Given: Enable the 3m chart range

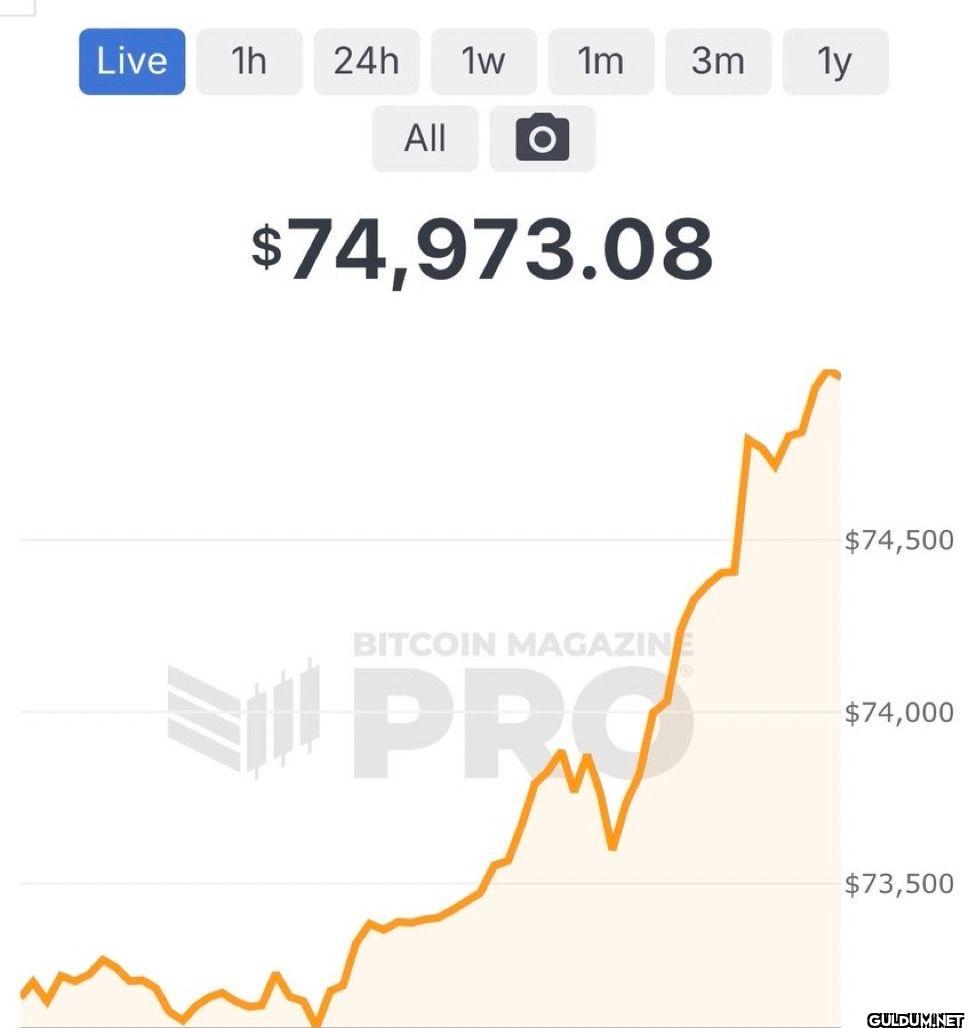Looking at the screenshot, I should 718,61.
